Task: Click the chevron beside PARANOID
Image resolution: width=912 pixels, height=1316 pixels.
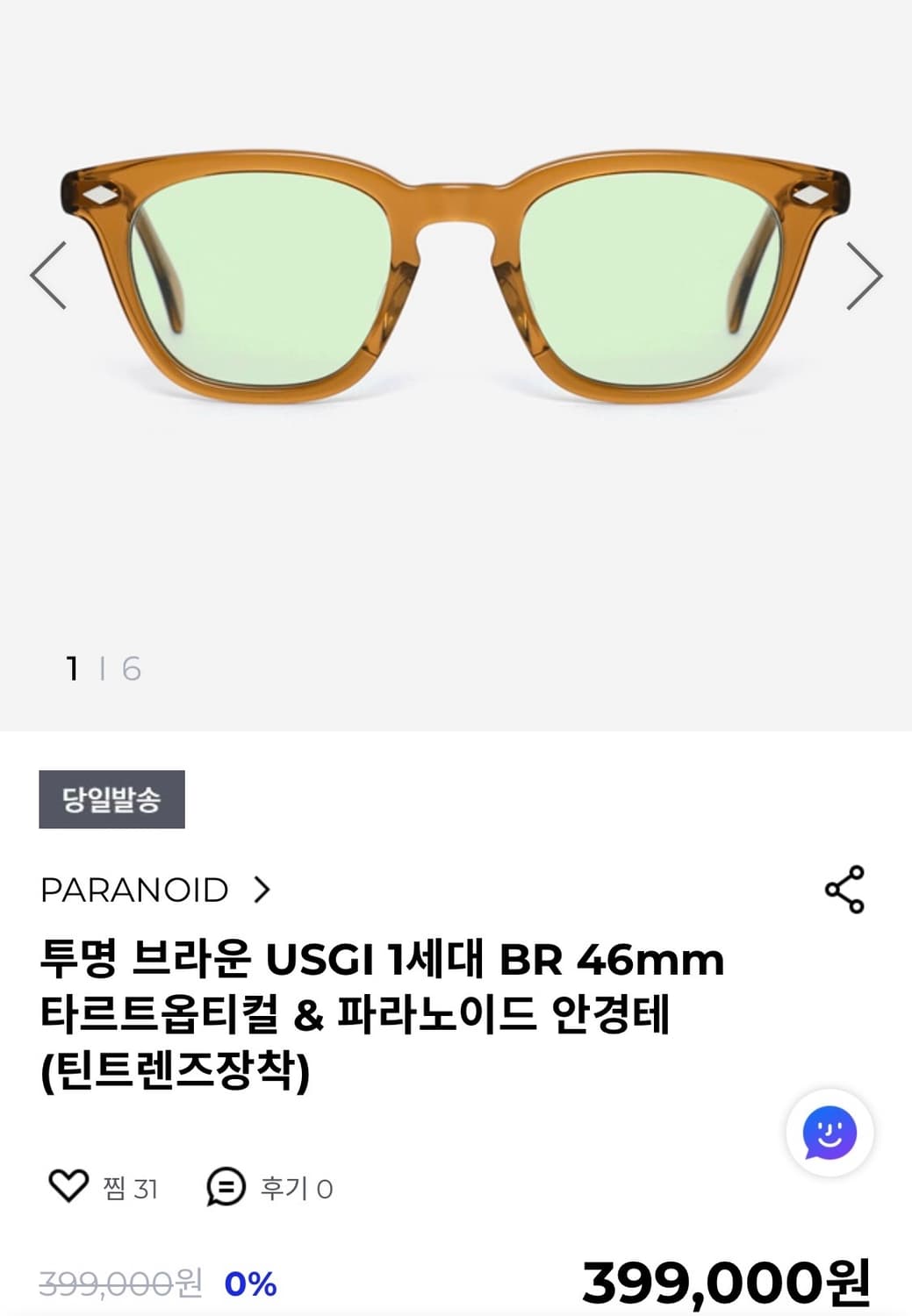Action: 261,890
